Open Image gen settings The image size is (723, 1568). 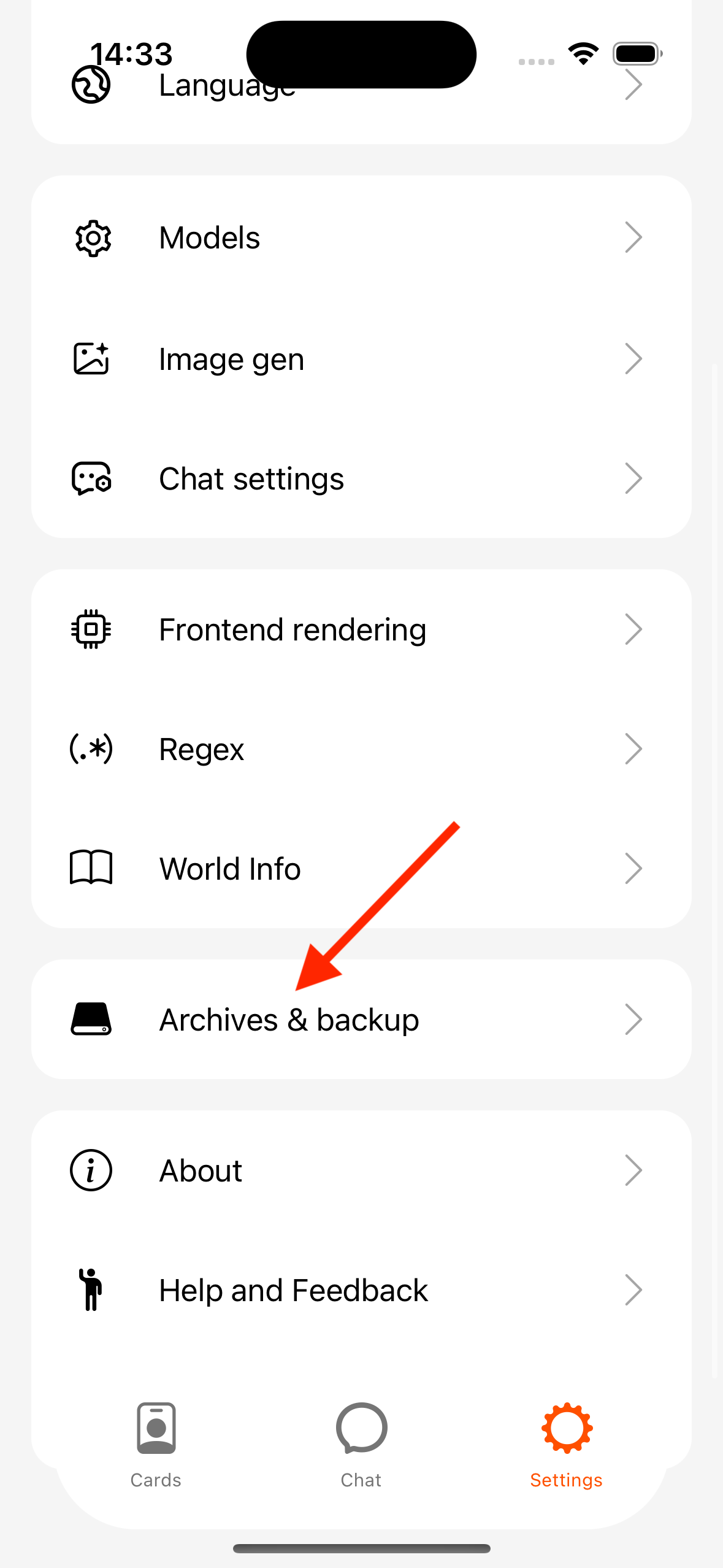pyautogui.click(x=361, y=359)
